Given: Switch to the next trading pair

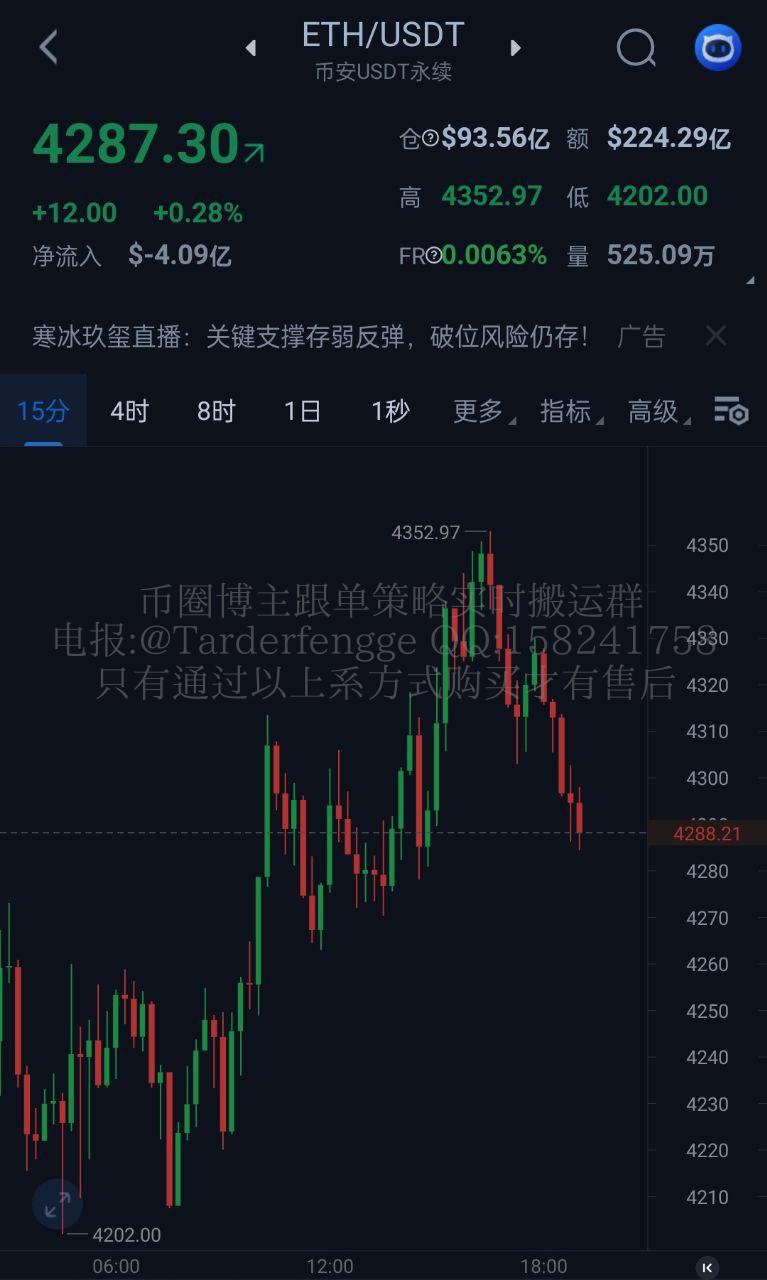Looking at the screenshot, I should pyautogui.click(x=515, y=47).
